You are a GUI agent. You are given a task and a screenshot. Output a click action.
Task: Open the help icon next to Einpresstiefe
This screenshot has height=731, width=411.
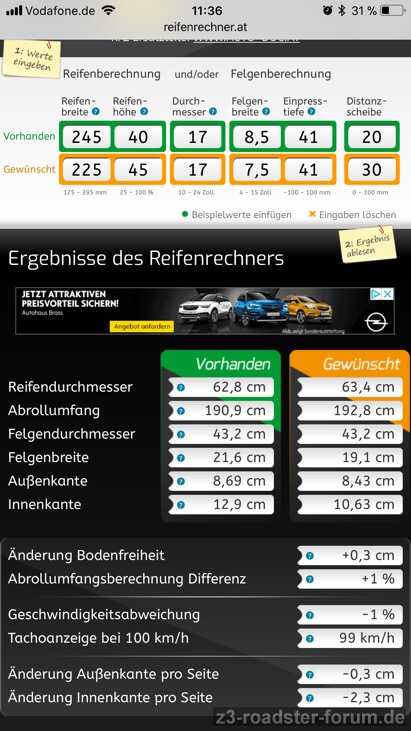pos(311,112)
